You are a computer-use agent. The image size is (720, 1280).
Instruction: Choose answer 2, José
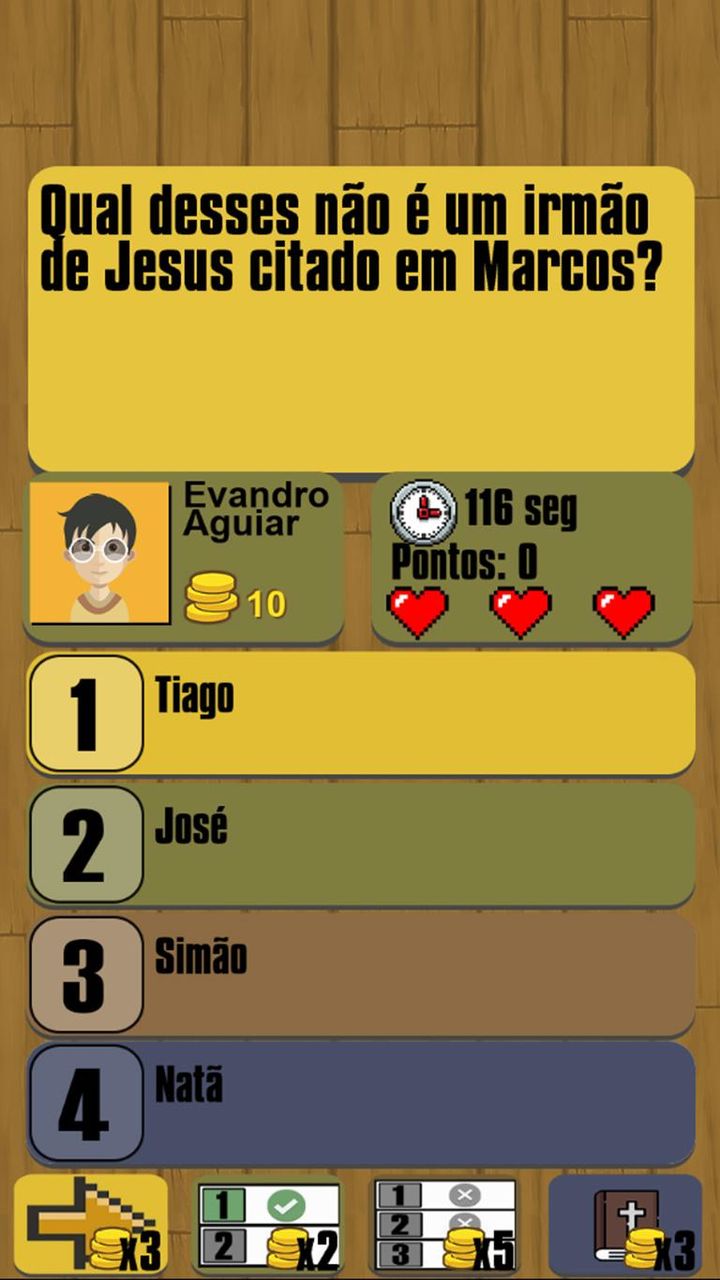point(360,844)
